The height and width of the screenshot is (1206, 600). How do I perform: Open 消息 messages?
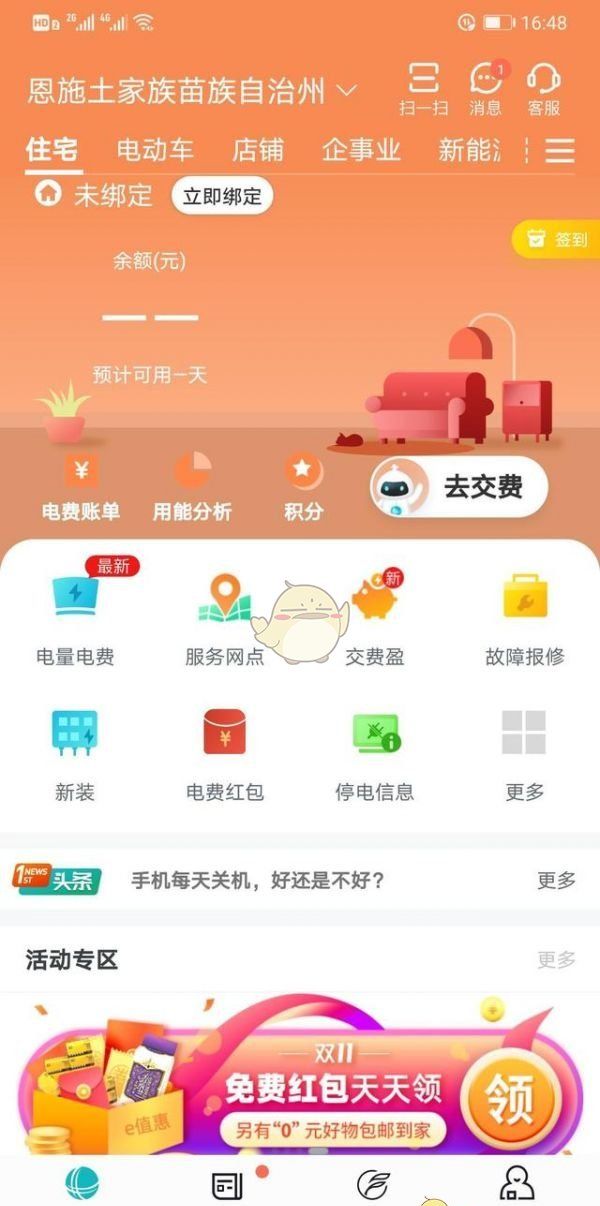[x=485, y=88]
